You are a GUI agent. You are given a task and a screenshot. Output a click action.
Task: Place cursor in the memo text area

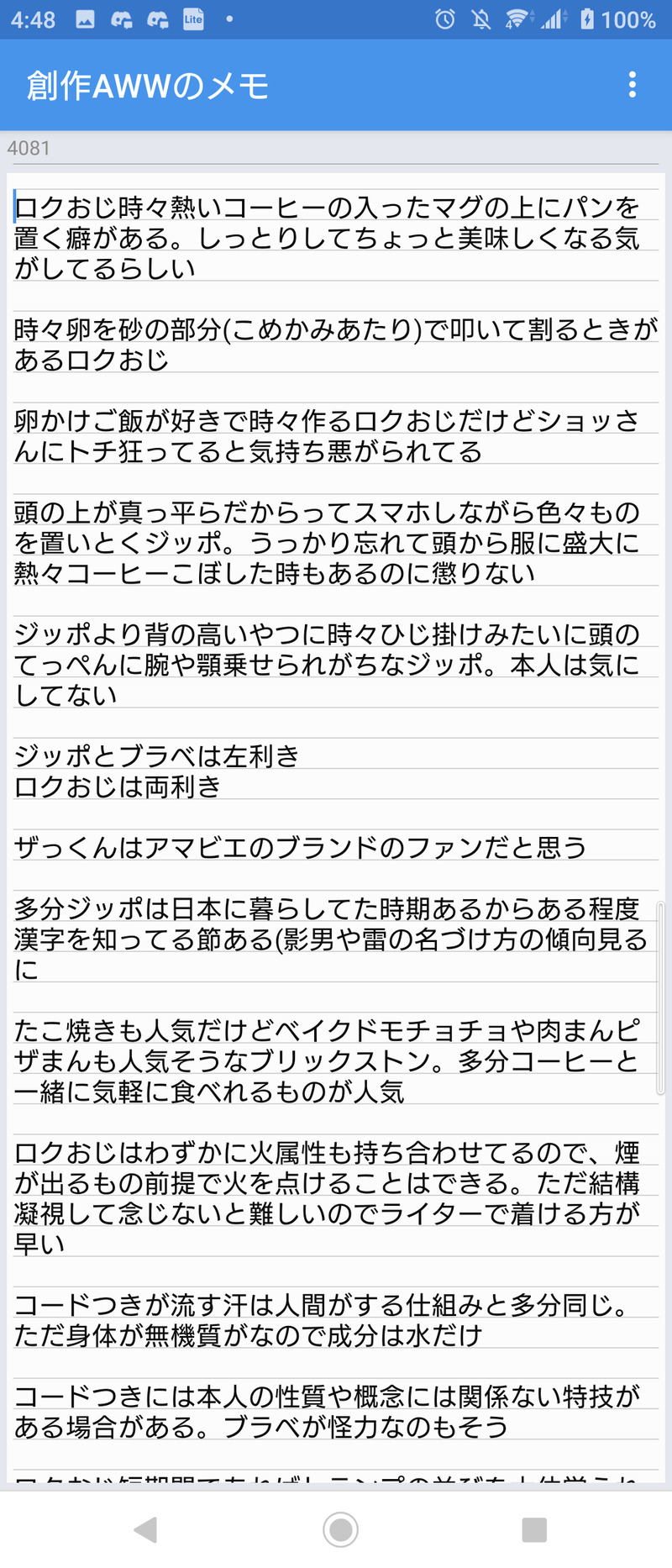pos(336,756)
